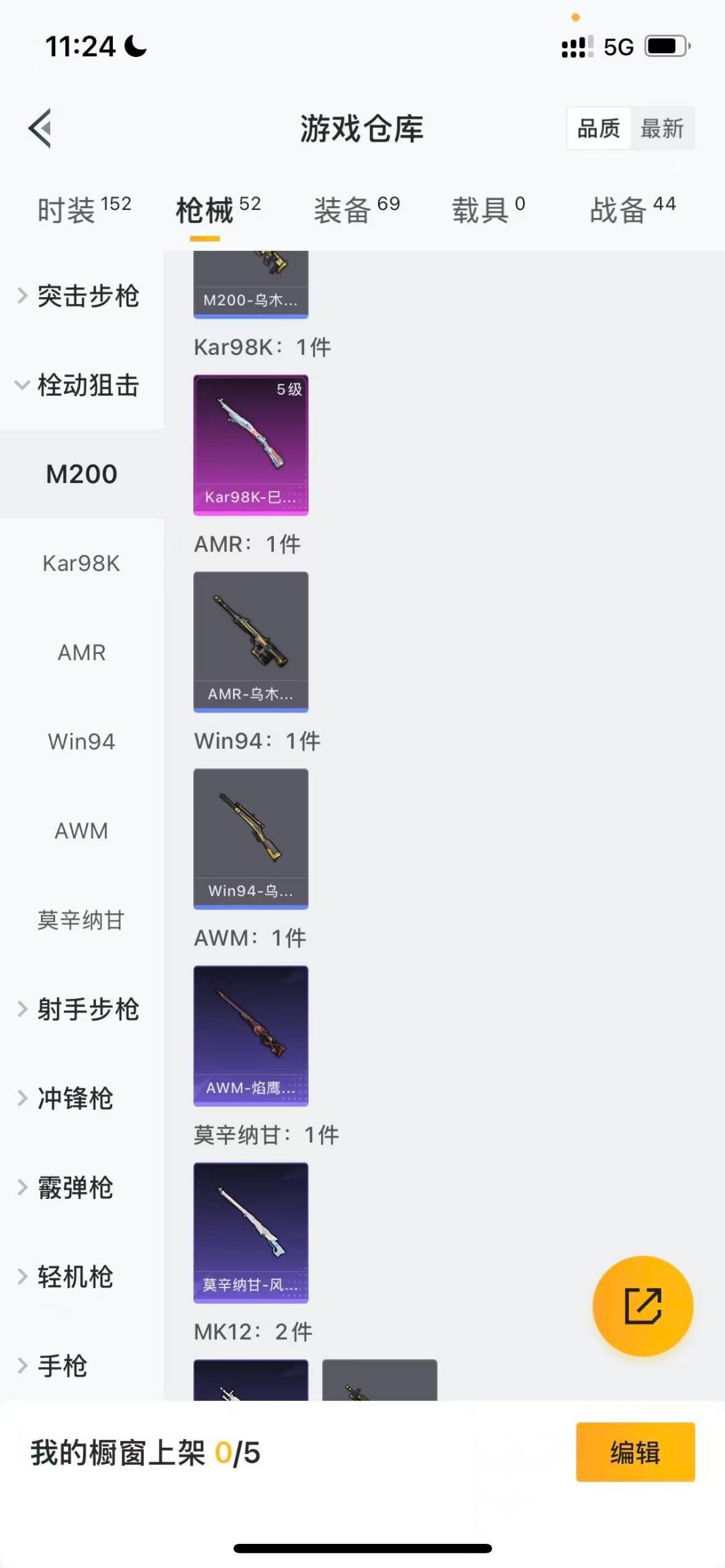The width and height of the screenshot is (725, 1568).
Task: Open the AWM-焰鹰 weapon skin thumbnail
Action: [250, 1033]
